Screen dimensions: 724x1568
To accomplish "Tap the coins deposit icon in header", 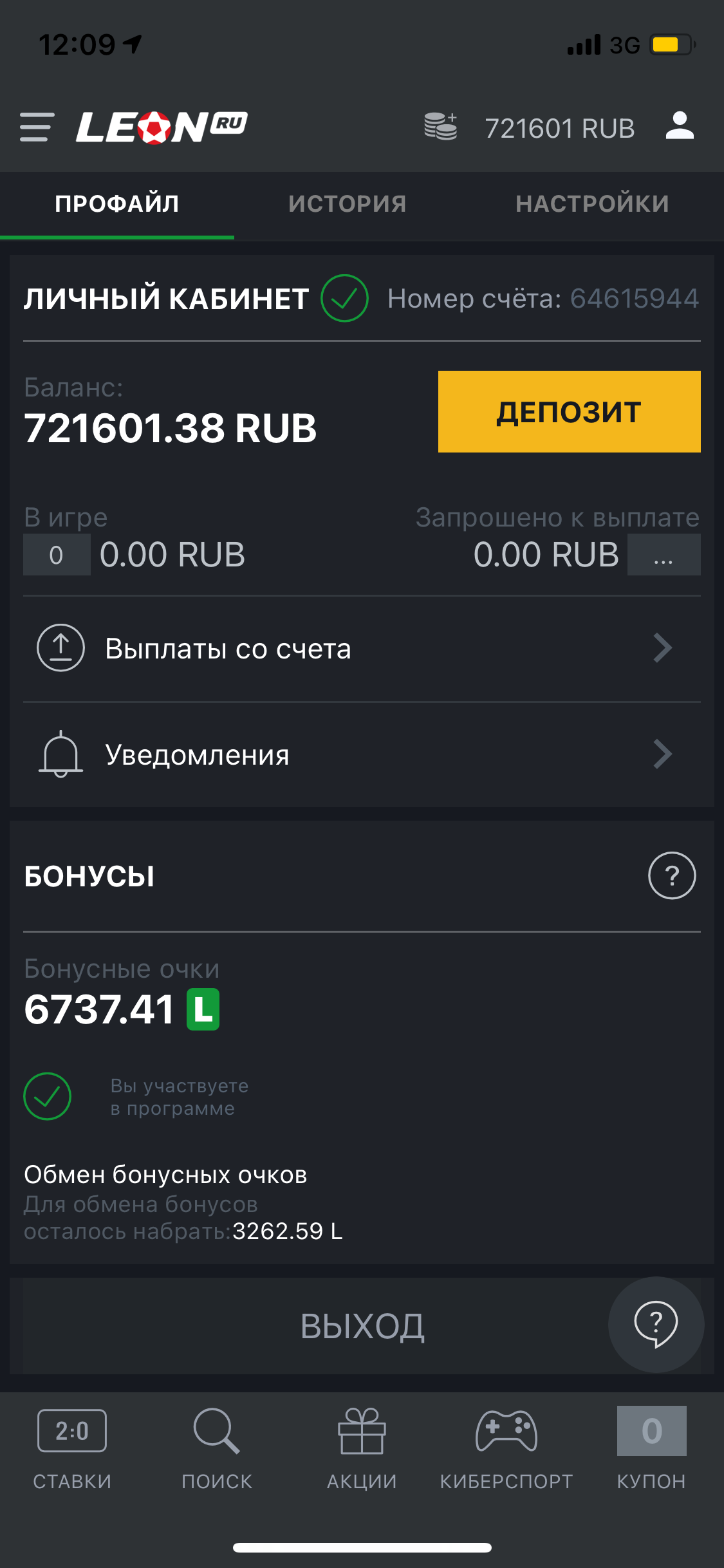I will 441,127.
